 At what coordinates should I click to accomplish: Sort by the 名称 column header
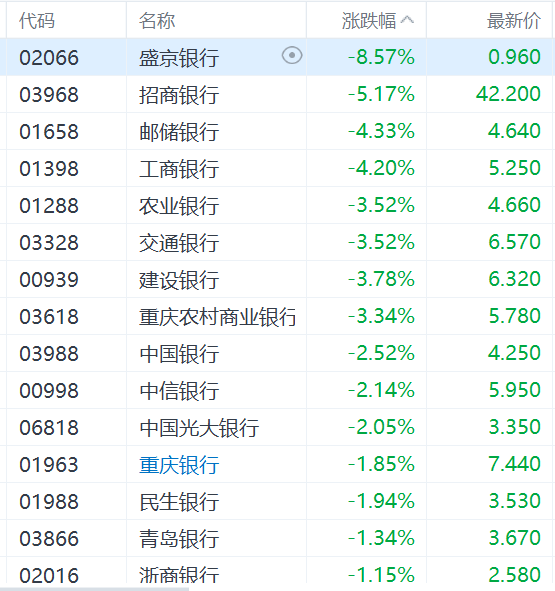click(x=157, y=20)
